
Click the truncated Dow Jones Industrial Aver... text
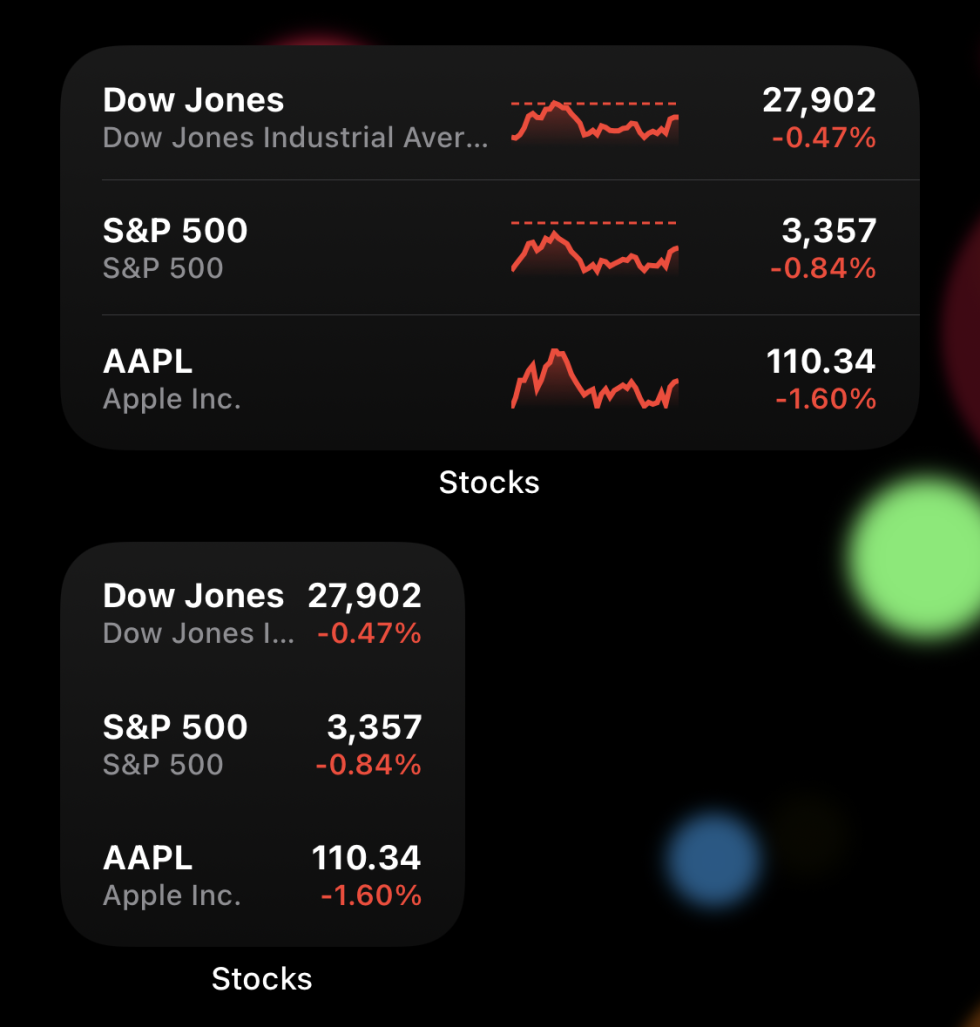click(x=296, y=137)
